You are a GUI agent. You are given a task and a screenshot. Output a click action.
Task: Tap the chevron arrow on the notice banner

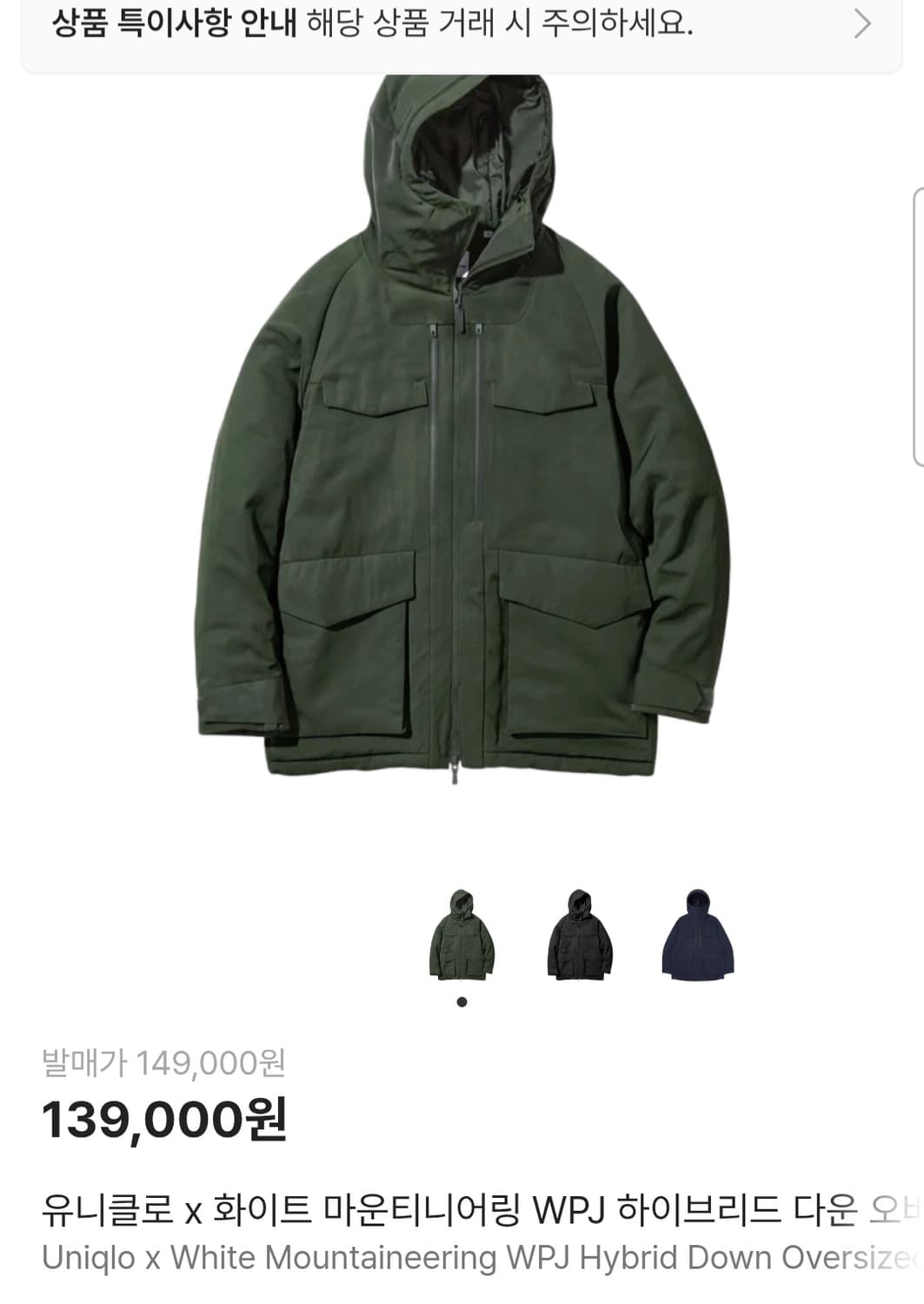click(x=861, y=23)
